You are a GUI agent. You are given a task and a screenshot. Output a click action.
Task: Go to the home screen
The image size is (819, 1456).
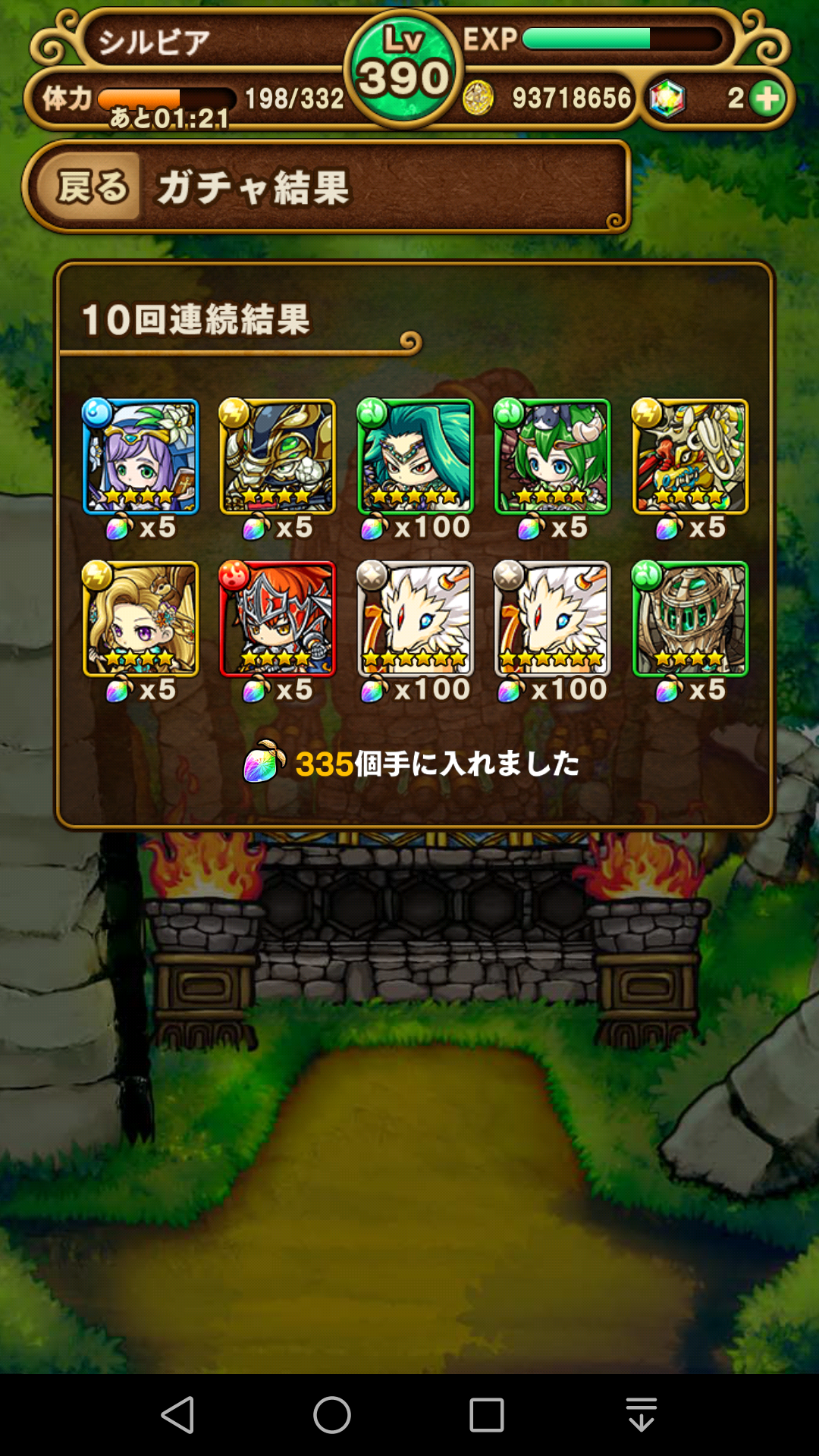pyautogui.click(x=332, y=1415)
